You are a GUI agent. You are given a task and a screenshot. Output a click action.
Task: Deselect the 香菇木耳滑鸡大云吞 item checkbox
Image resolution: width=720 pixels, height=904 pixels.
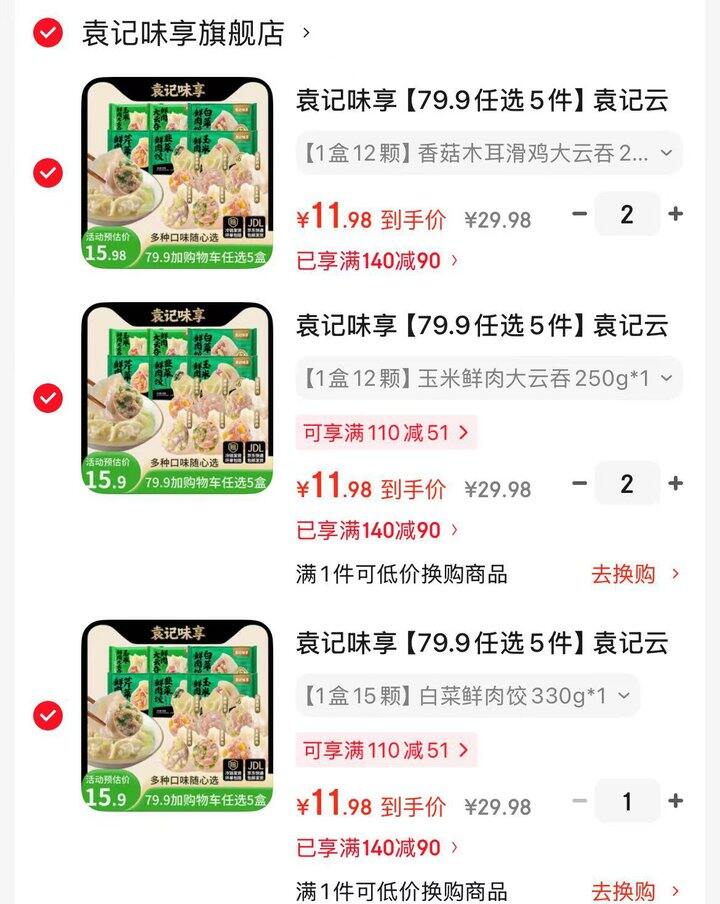coord(47,174)
